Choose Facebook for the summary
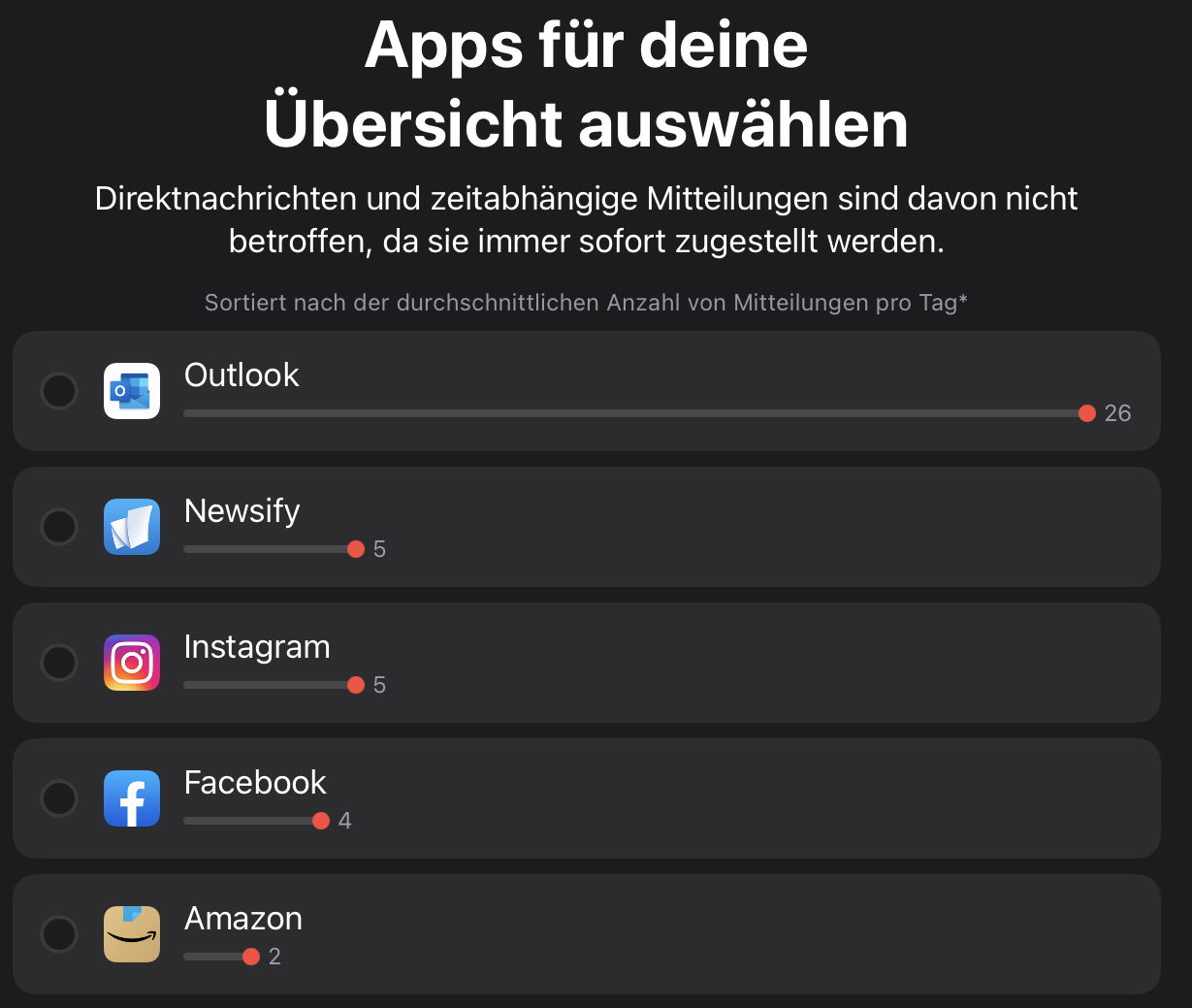The image size is (1192, 1008). coord(59,798)
